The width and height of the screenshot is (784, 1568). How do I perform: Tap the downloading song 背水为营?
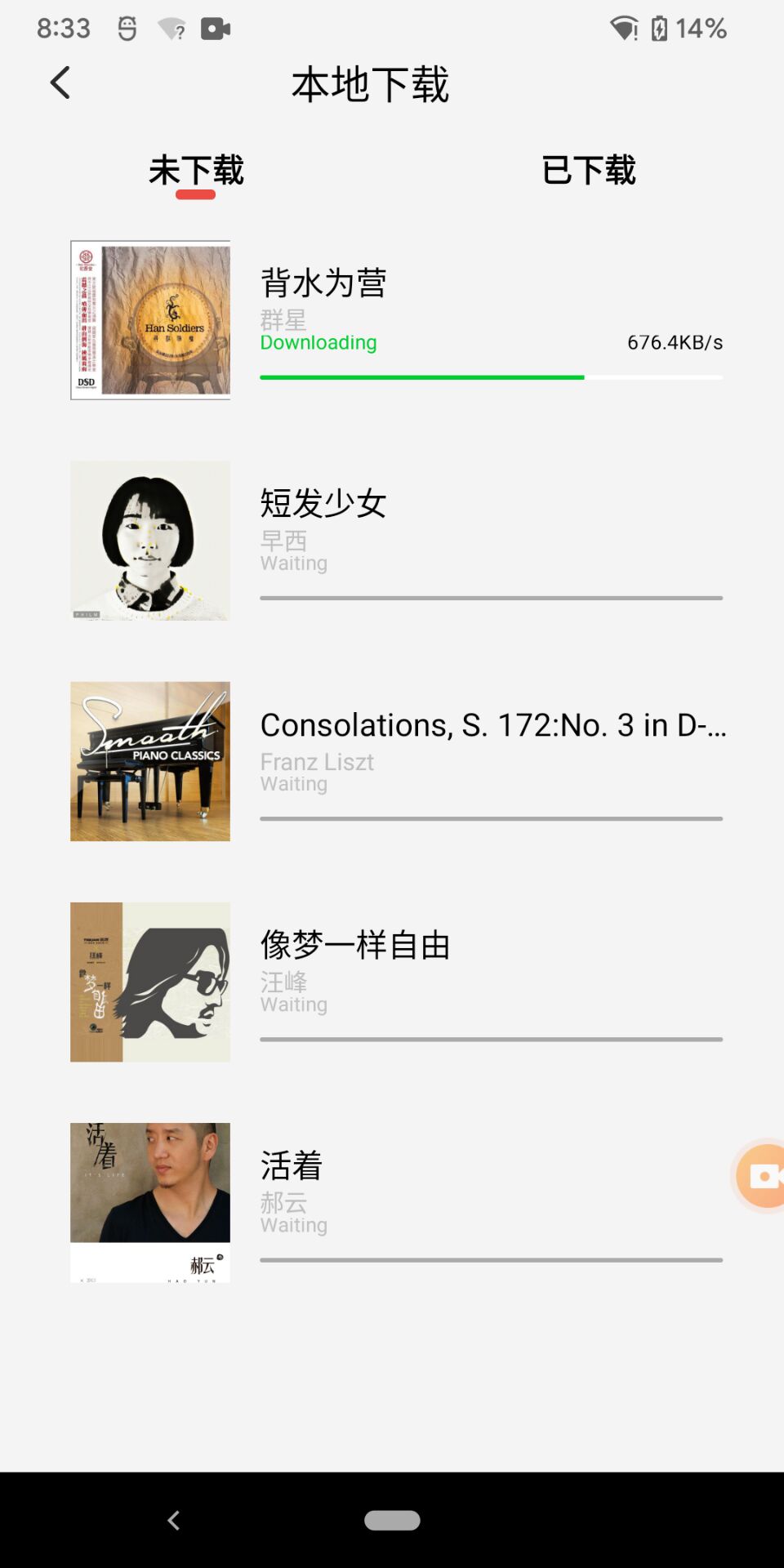[396, 320]
